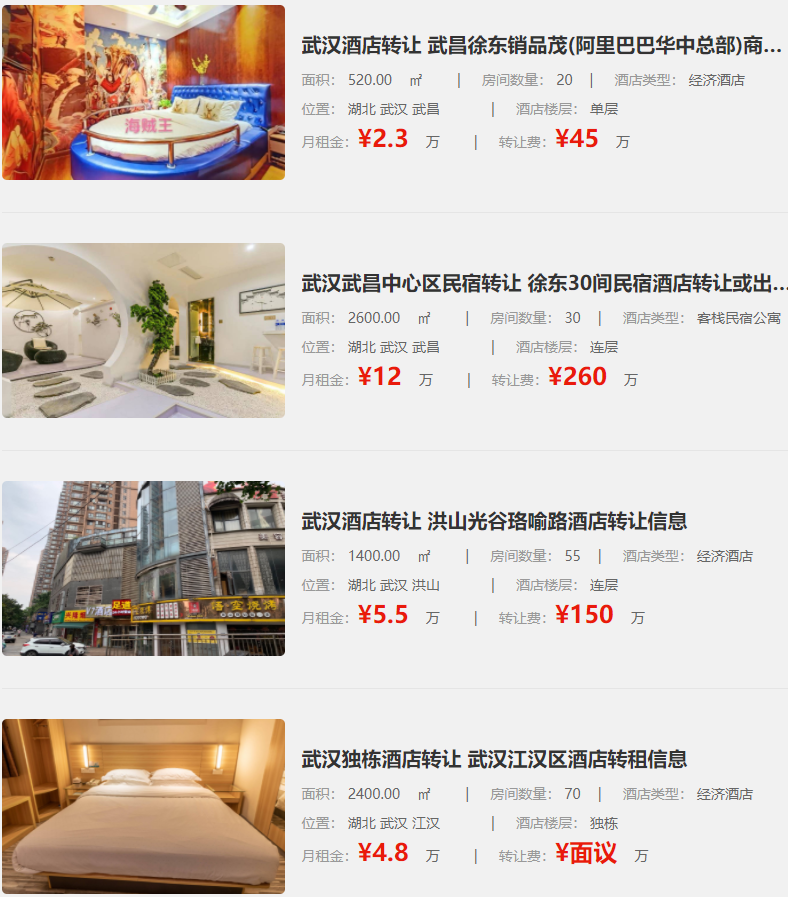788x897 pixels.
Task: Tap the 民宿 courtyard photo thumbnail
Action: point(143,330)
